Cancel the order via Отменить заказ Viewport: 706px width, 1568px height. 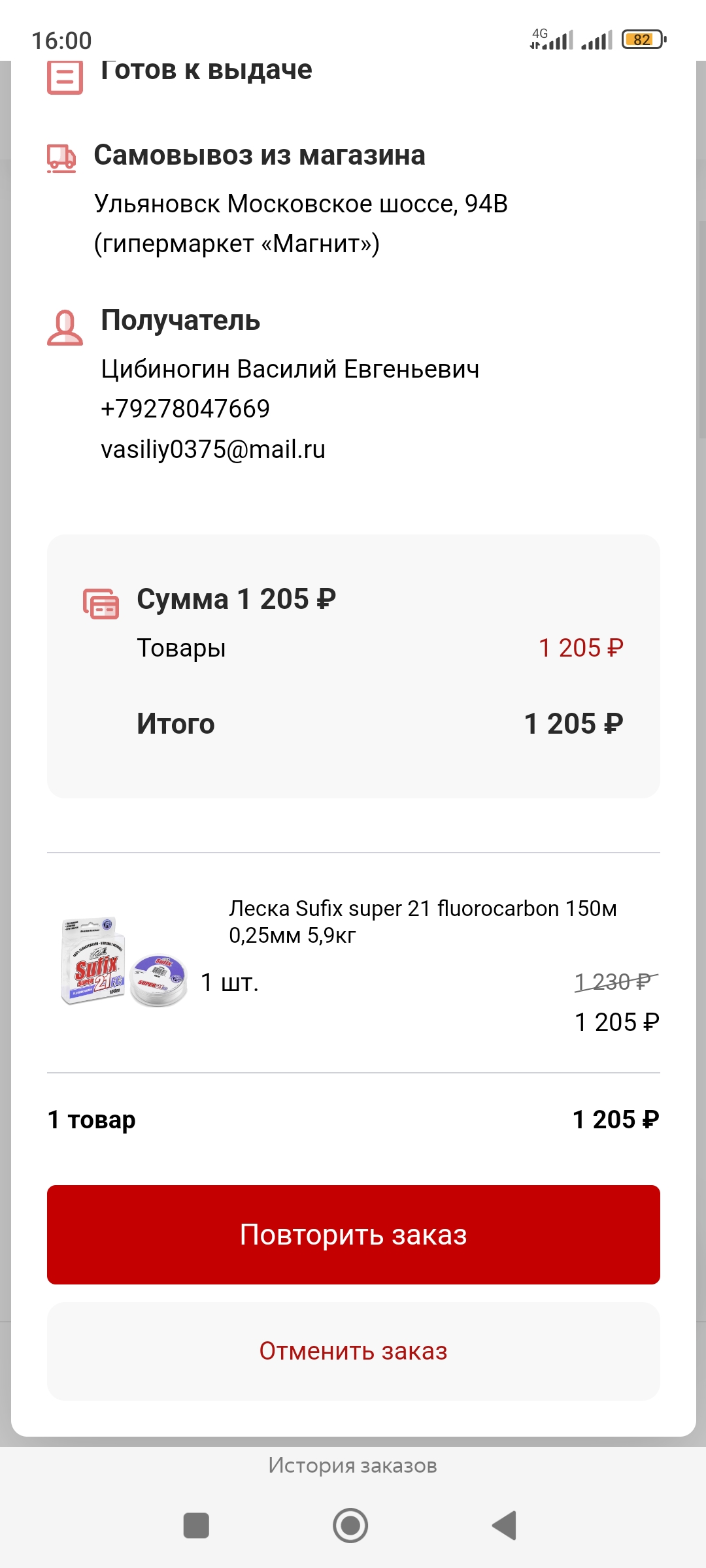353,1351
